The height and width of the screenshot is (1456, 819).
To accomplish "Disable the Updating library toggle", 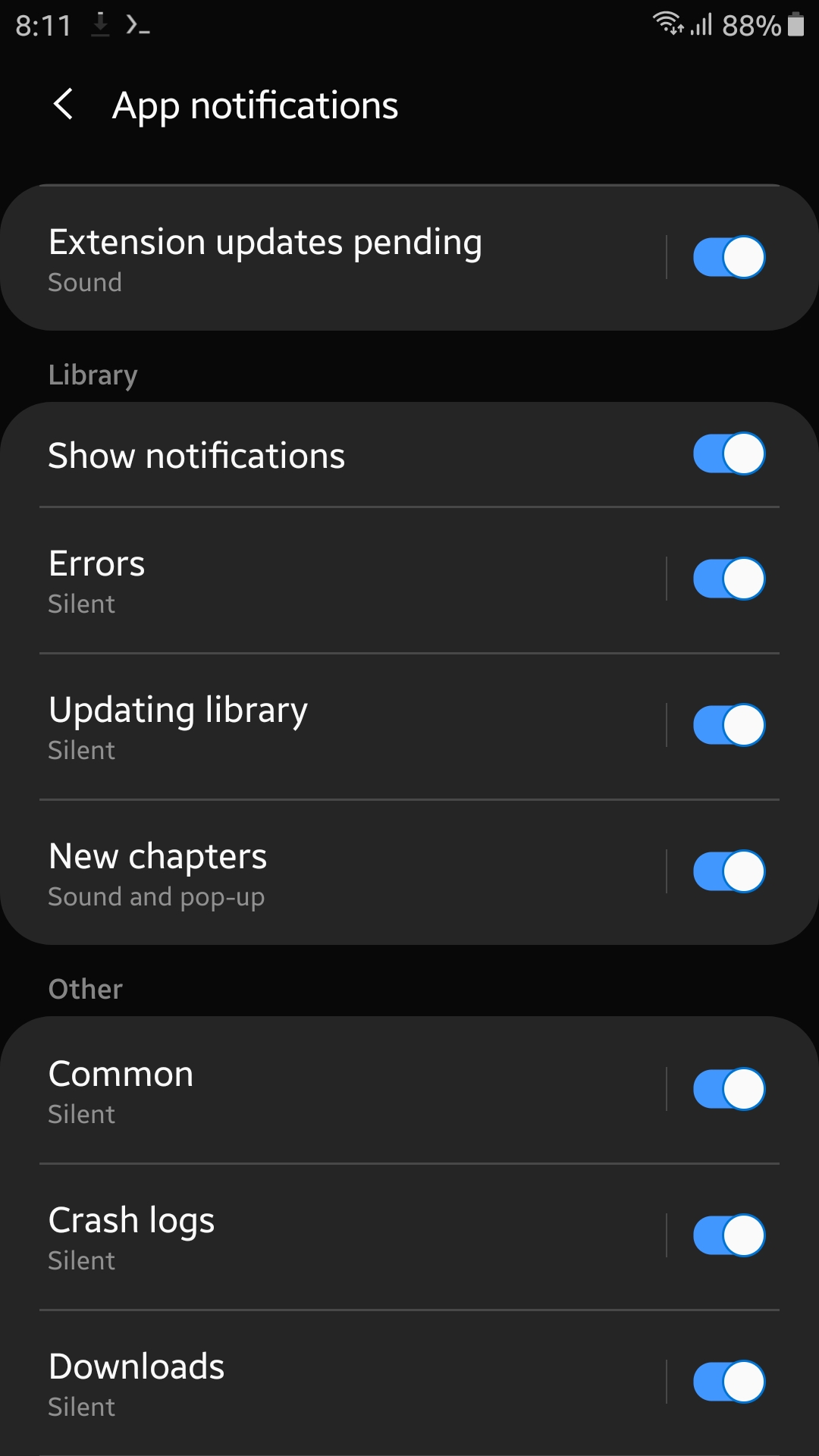I will pos(729,724).
